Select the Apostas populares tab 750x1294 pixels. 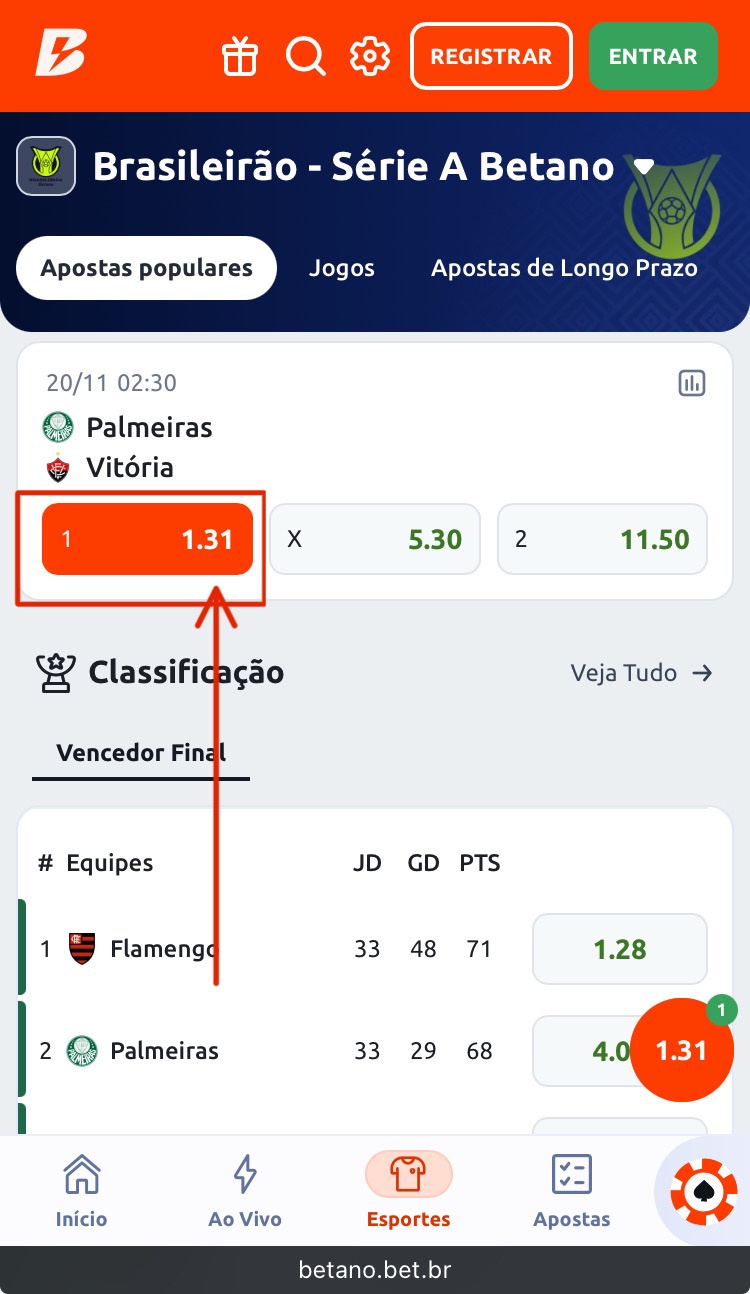pos(147,268)
